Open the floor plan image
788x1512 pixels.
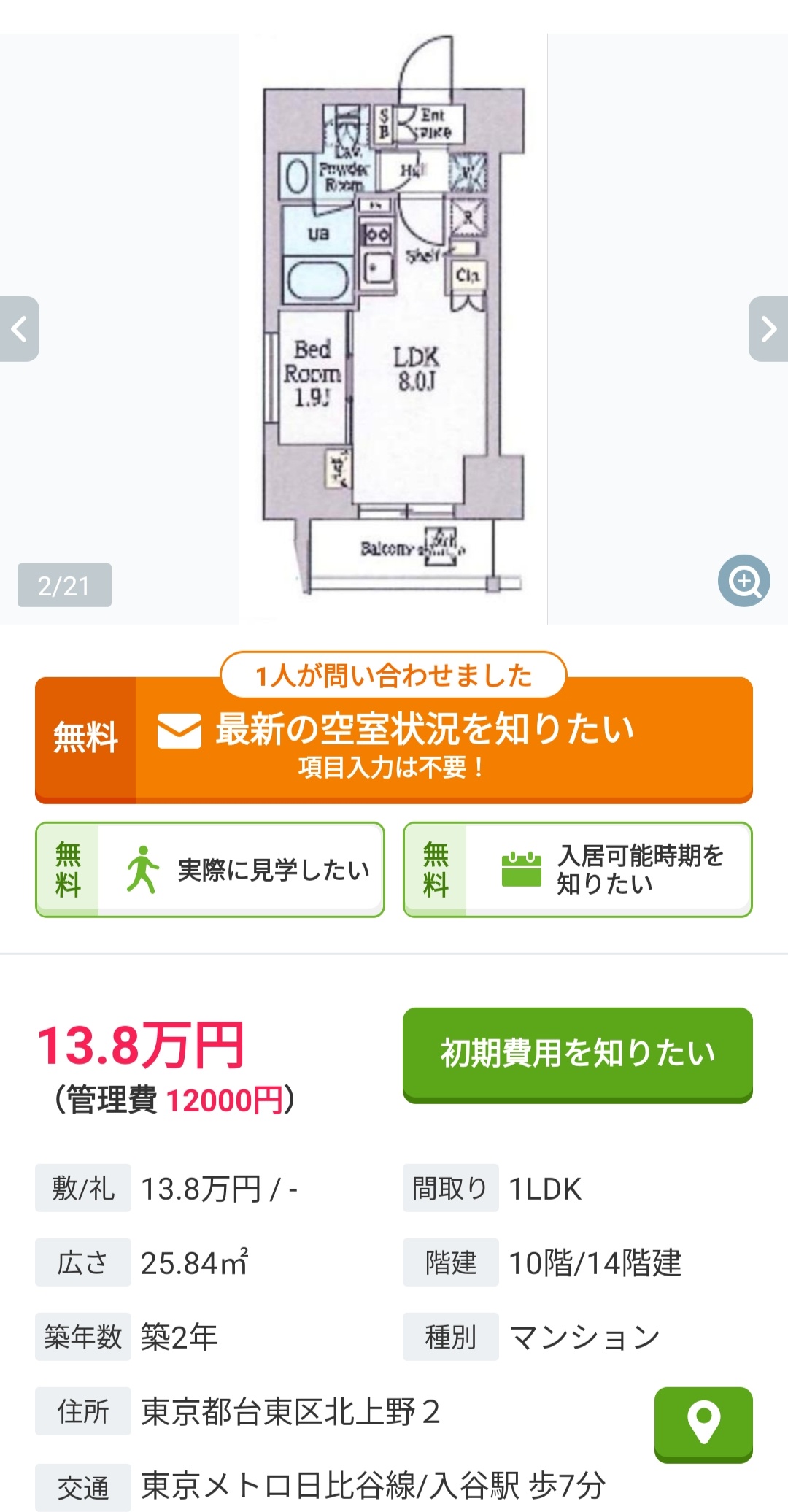pyautogui.click(x=393, y=328)
